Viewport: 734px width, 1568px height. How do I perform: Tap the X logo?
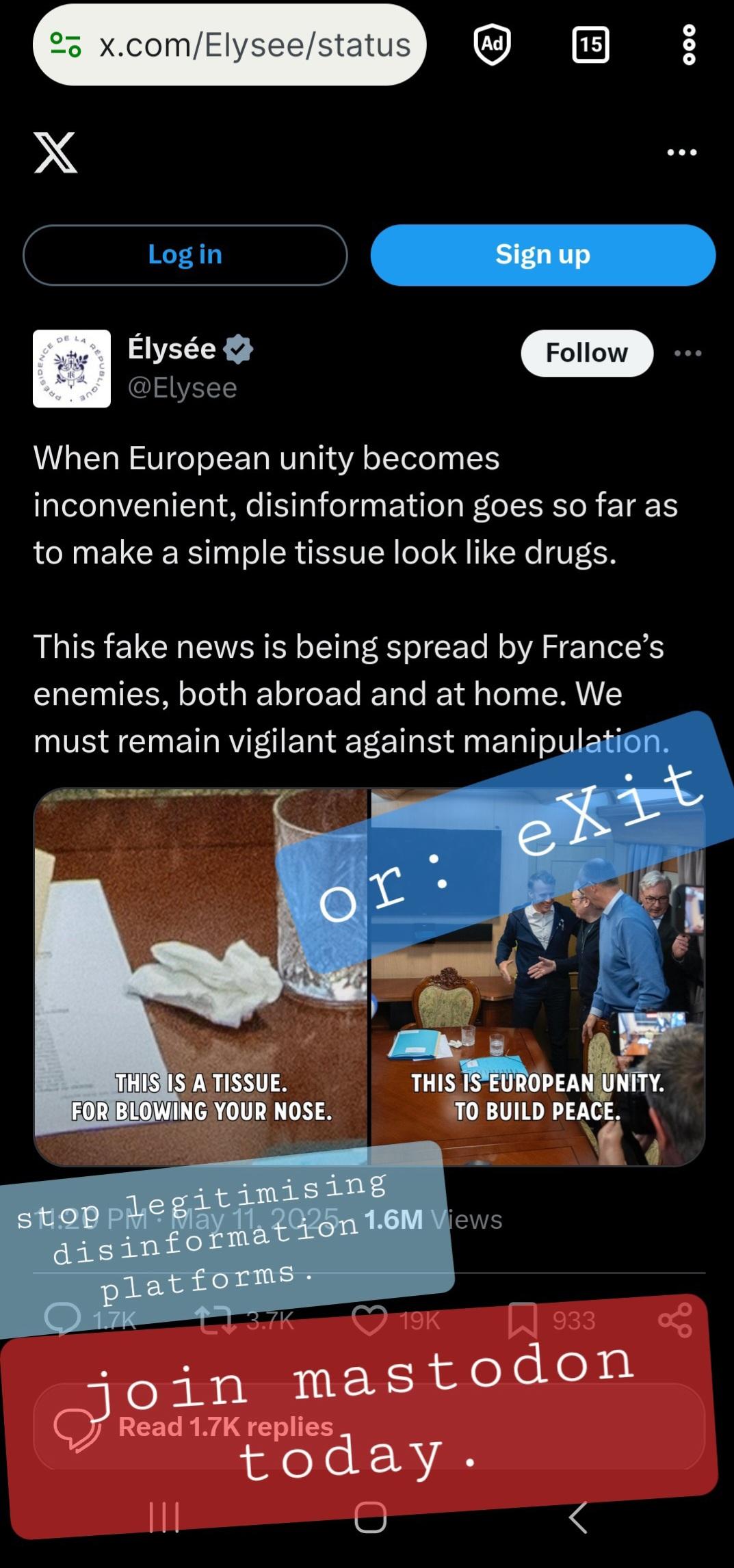55,152
